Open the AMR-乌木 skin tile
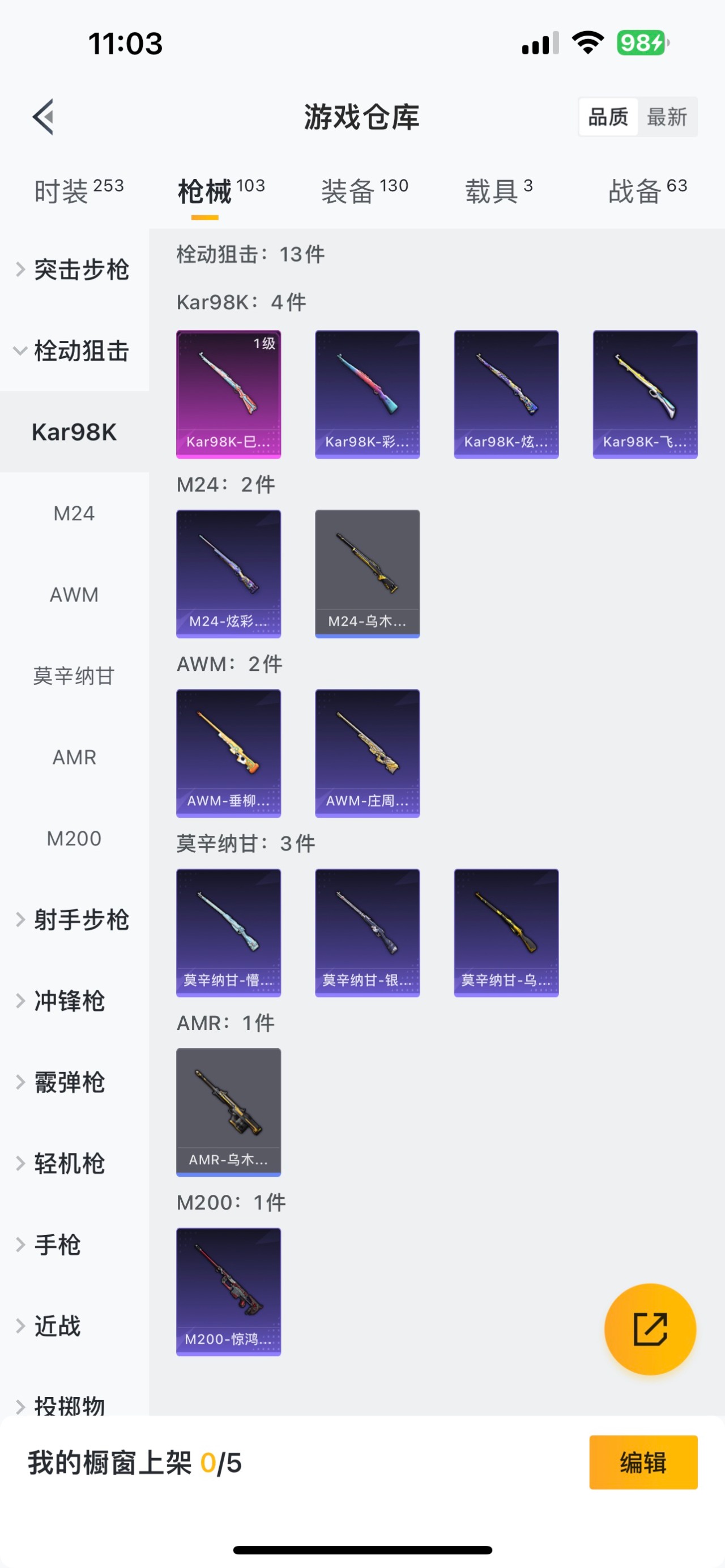 pos(228,1112)
